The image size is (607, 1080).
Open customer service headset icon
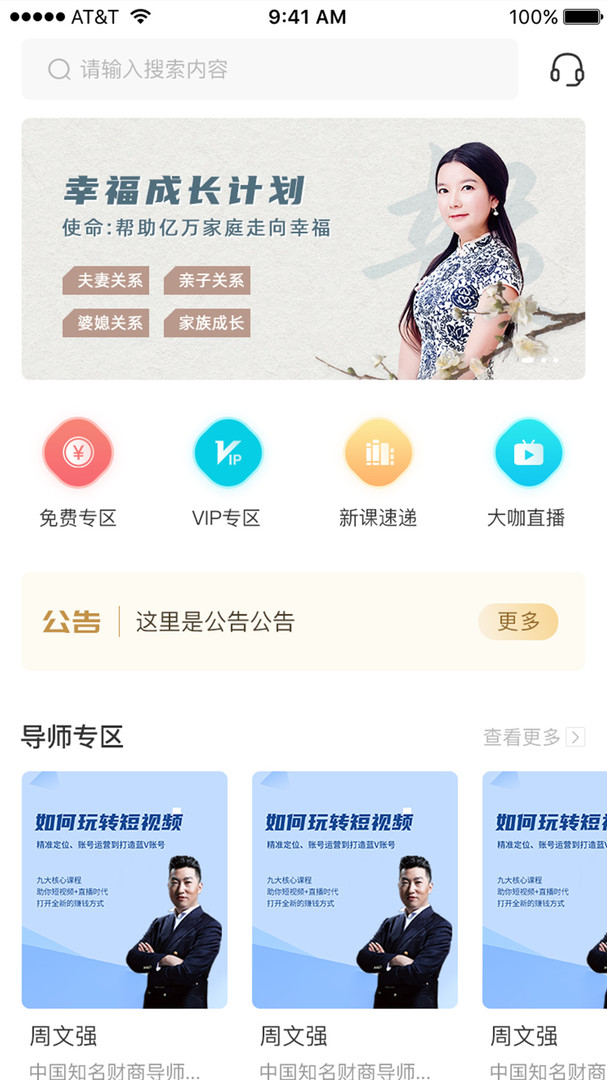(x=567, y=70)
